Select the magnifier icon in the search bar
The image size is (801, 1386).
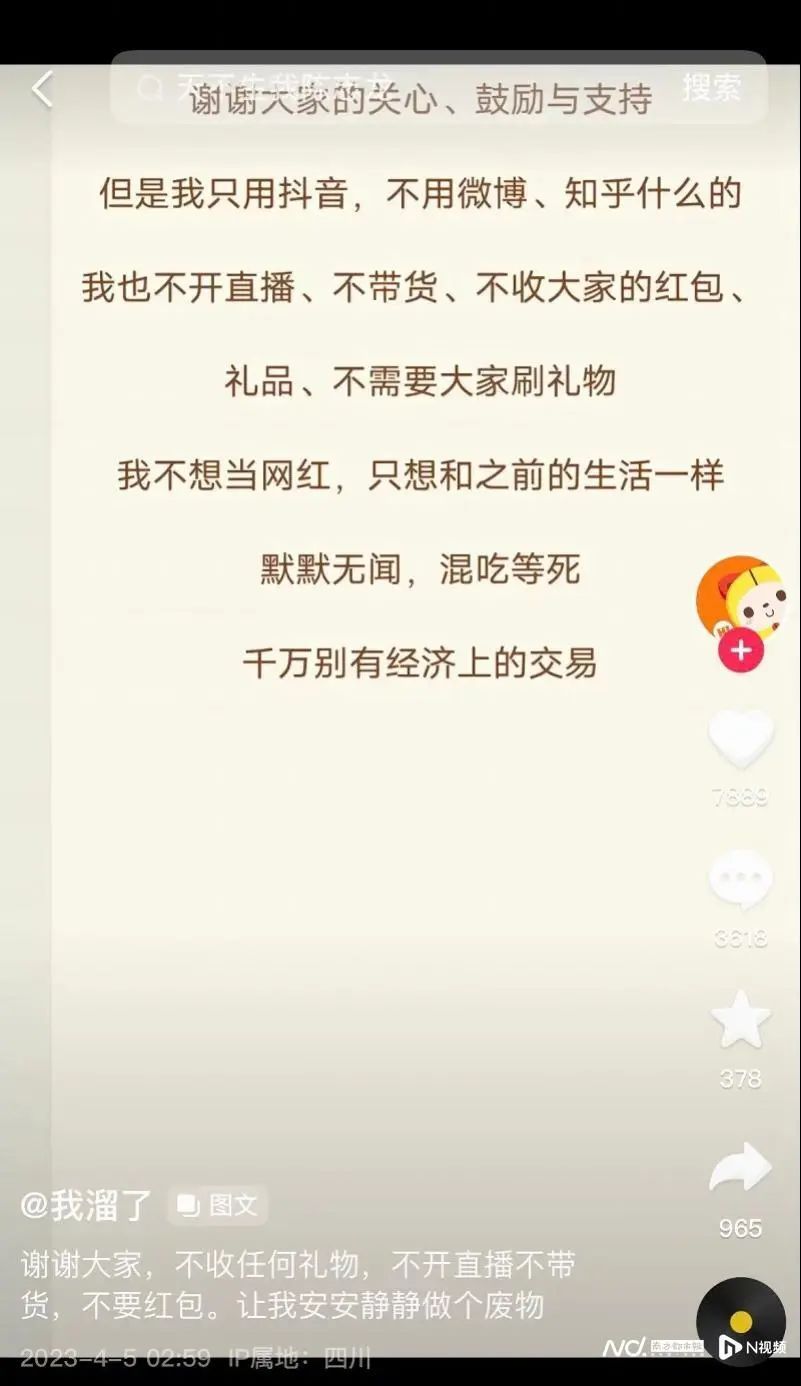pos(151,90)
